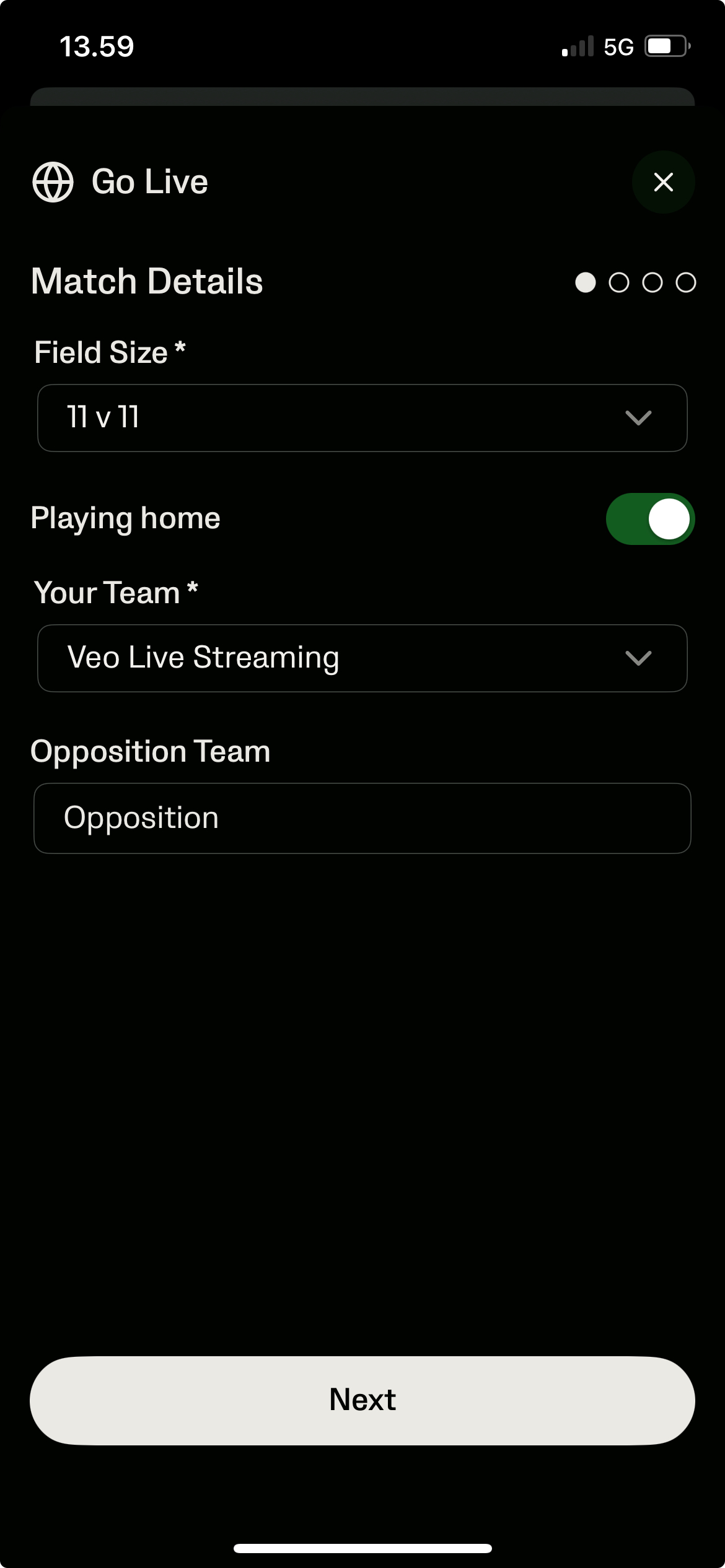Select the second progress indicator dot
Image resolution: width=725 pixels, height=1568 pixels.
pos(618,282)
